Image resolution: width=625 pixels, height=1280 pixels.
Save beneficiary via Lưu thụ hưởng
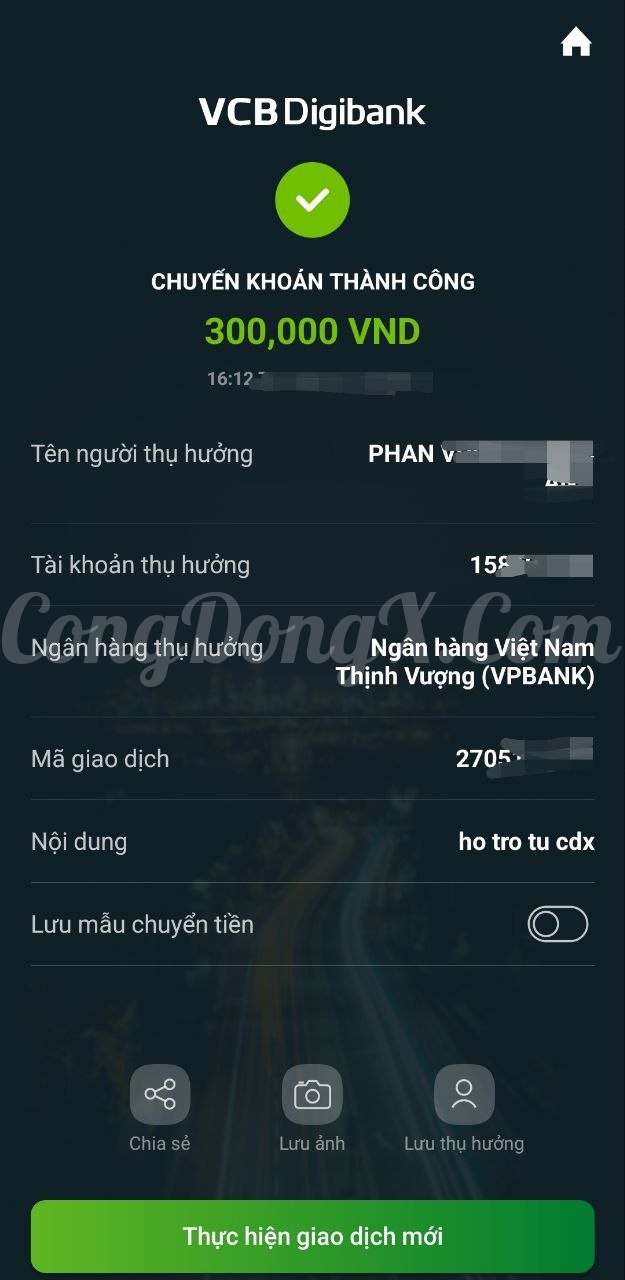point(464,1095)
